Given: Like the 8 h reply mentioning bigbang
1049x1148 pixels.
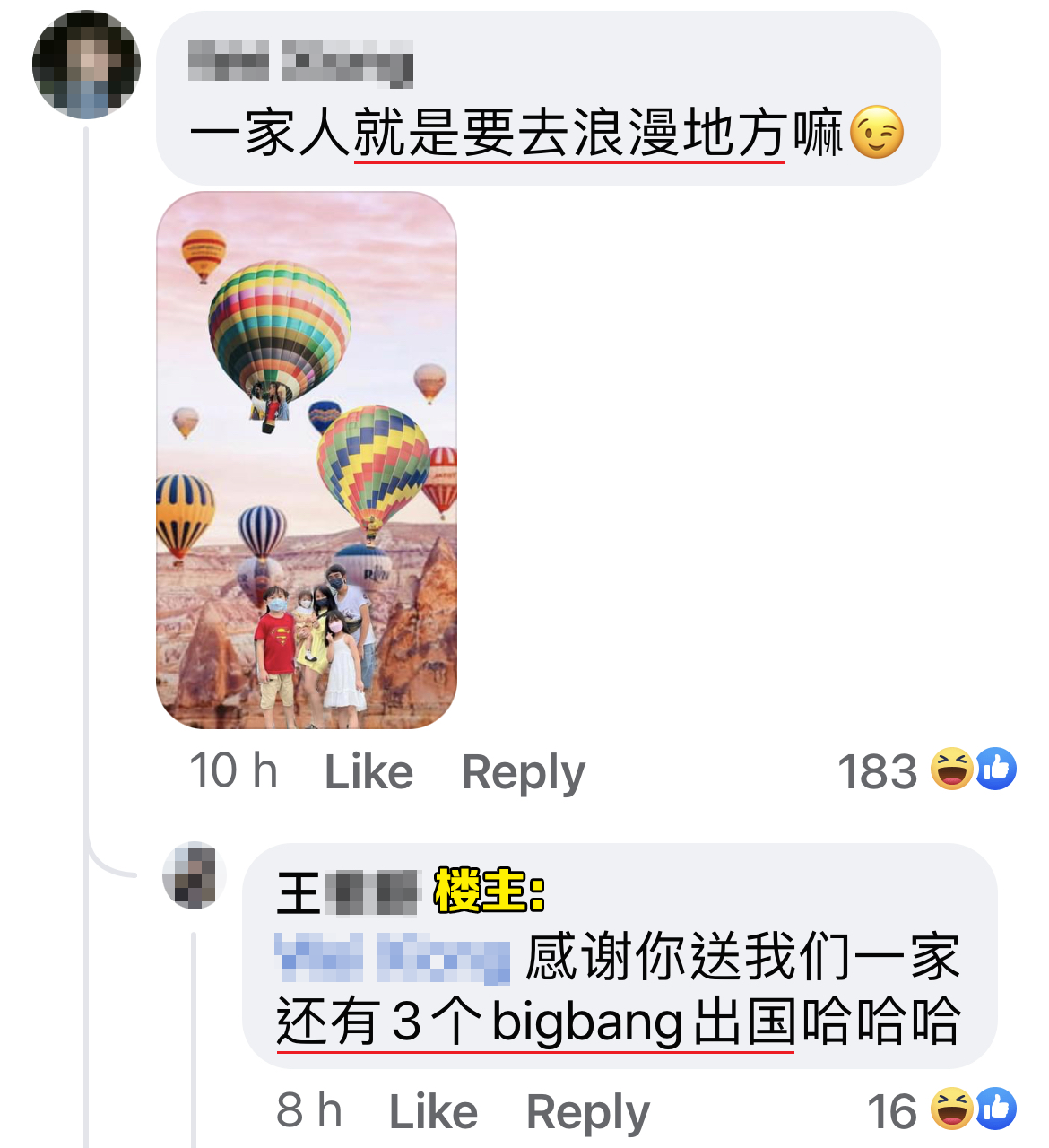Looking at the screenshot, I should pos(433,1112).
